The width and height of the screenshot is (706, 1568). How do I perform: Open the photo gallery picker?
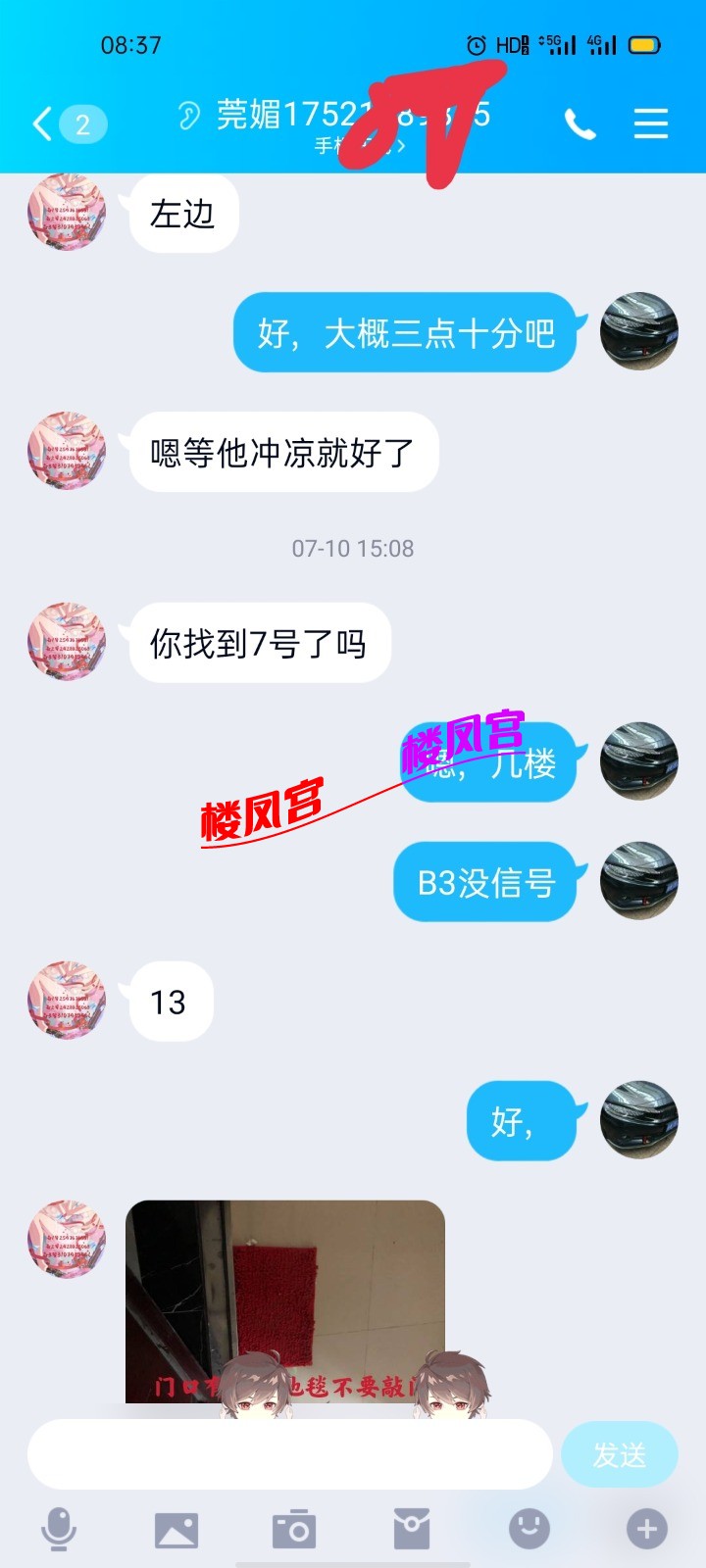tap(176, 1529)
